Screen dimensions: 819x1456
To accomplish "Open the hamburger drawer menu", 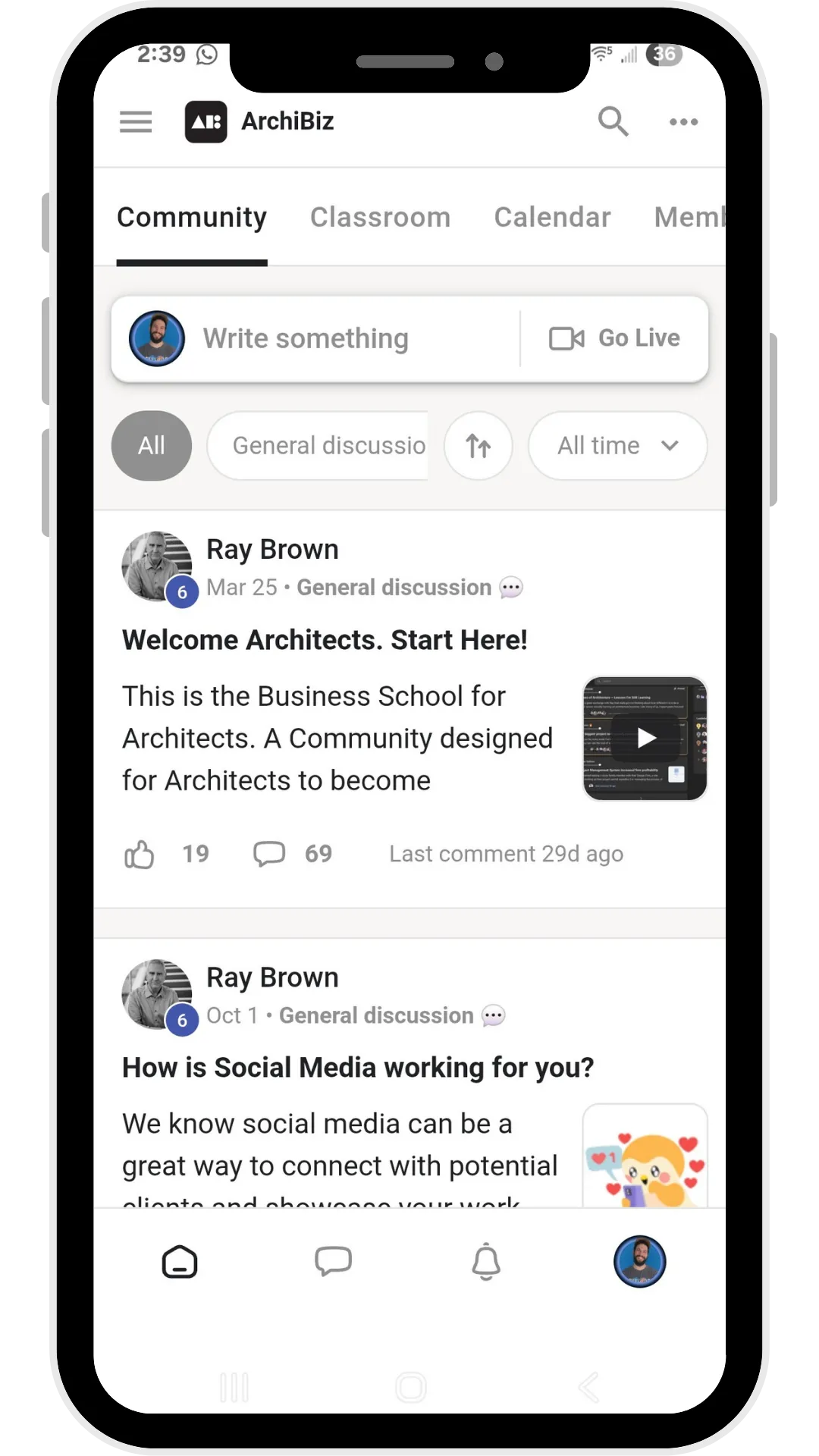I will pos(136,121).
